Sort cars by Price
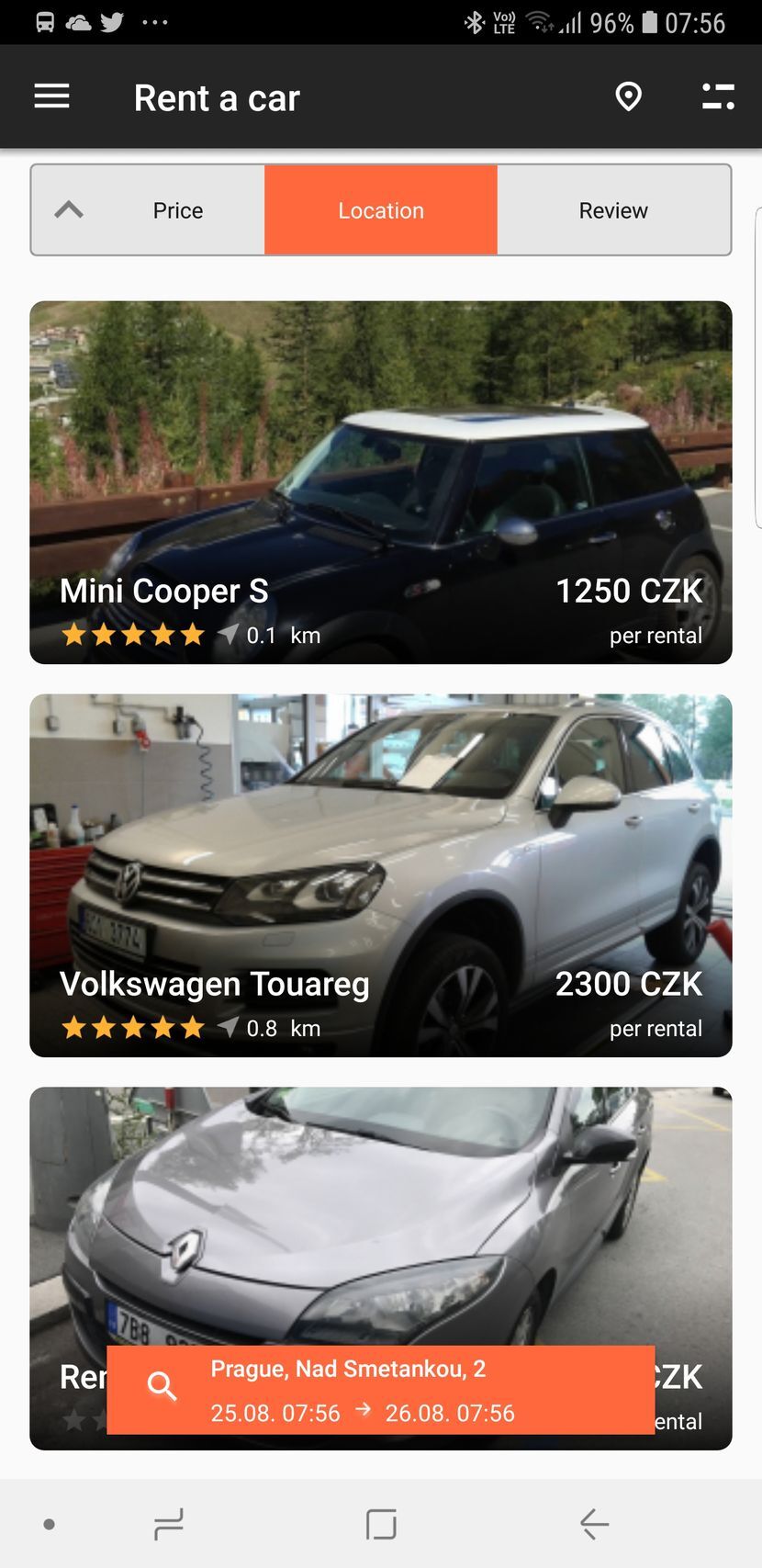Viewport: 762px width, 1568px height. pyautogui.click(x=177, y=210)
